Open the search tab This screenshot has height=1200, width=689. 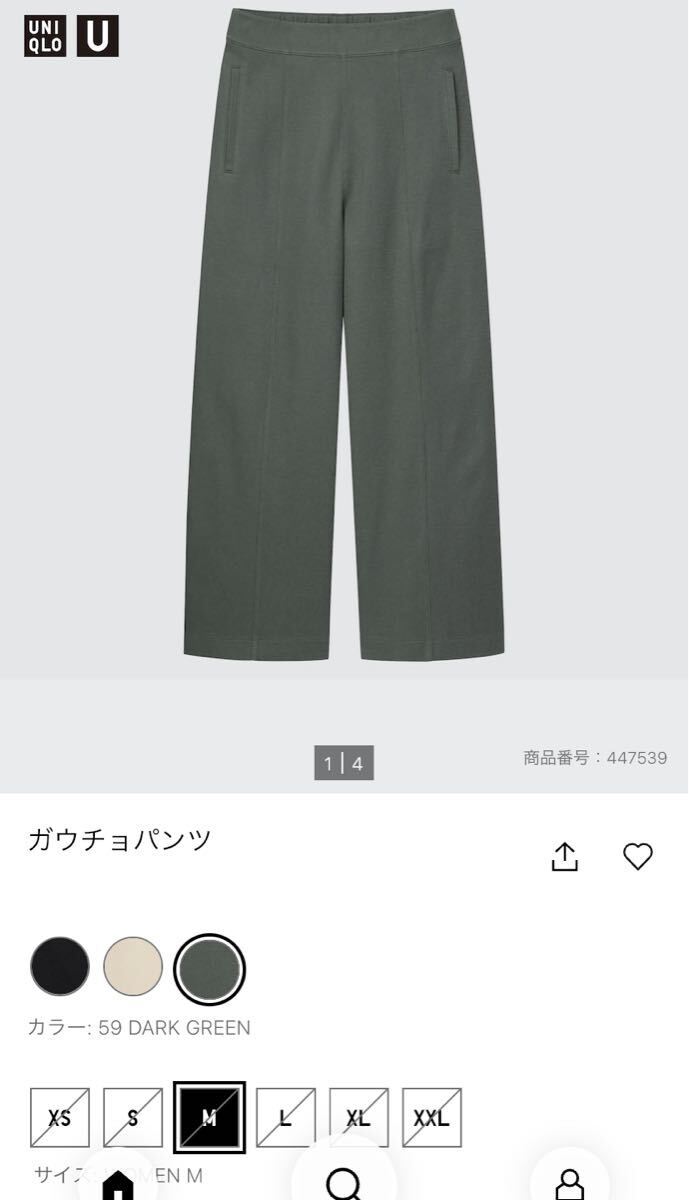coord(344,1183)
